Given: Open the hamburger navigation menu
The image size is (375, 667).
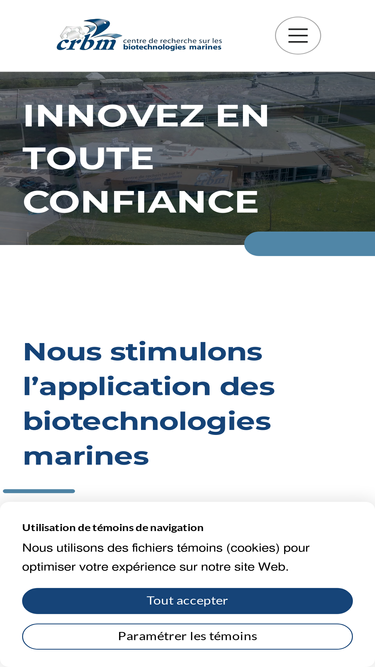Looking at the screenshot, I should pyautogui.click(x=298, y=35).
